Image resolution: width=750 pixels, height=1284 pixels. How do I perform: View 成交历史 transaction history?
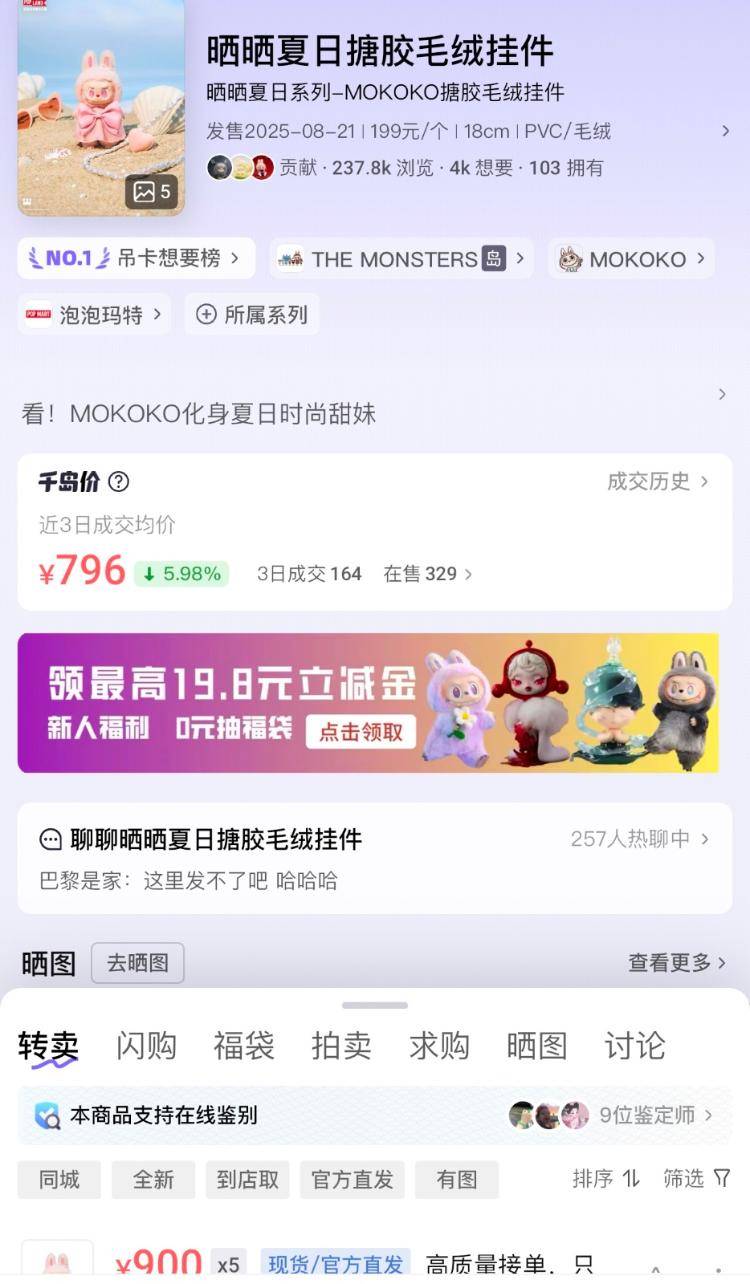[657, 481]
